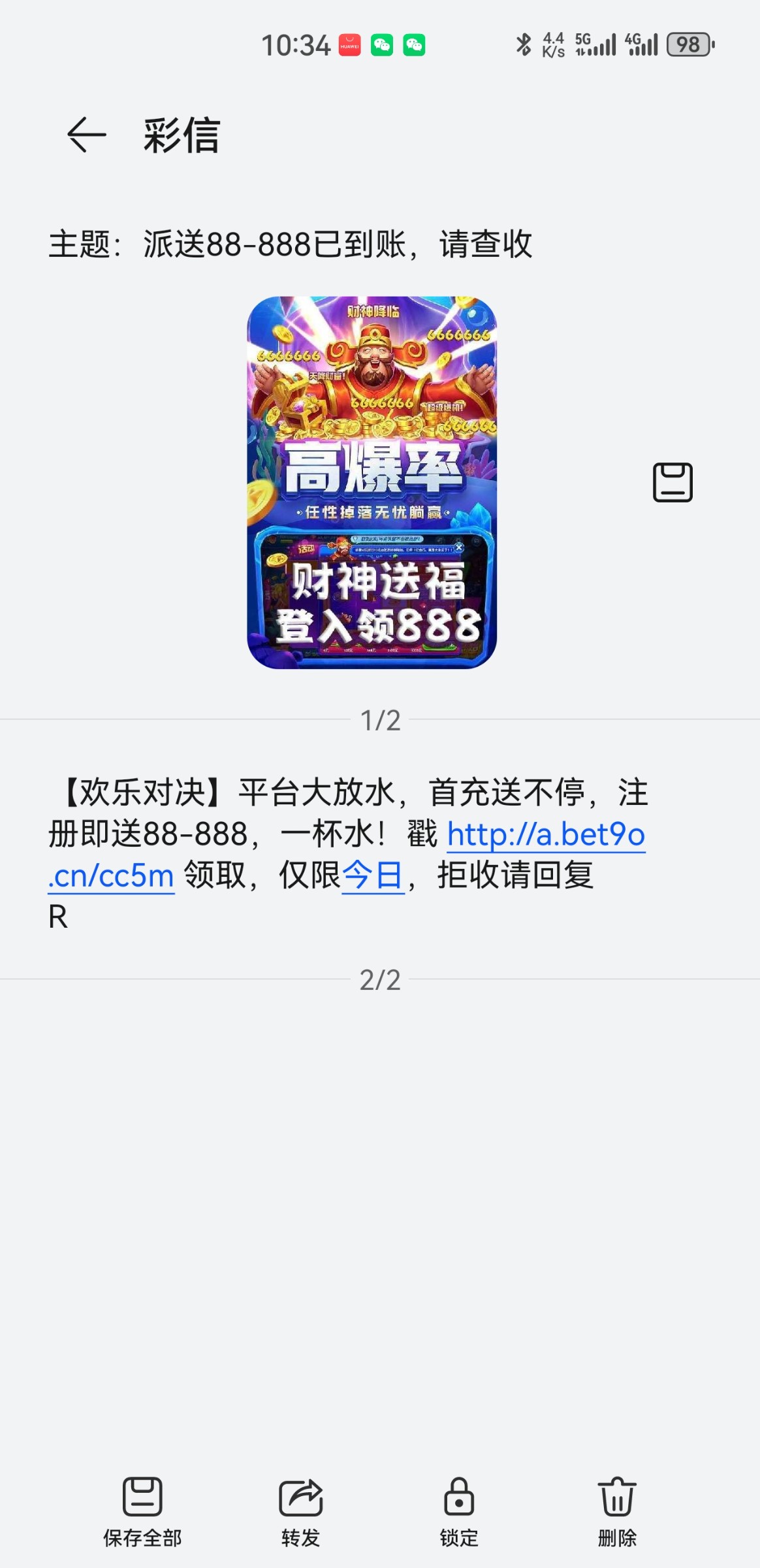The width and height of the screenshot is (760, 1568).
Task: Open the http://a.bet9o.cn/cc5m link
Action: [546, 834]
